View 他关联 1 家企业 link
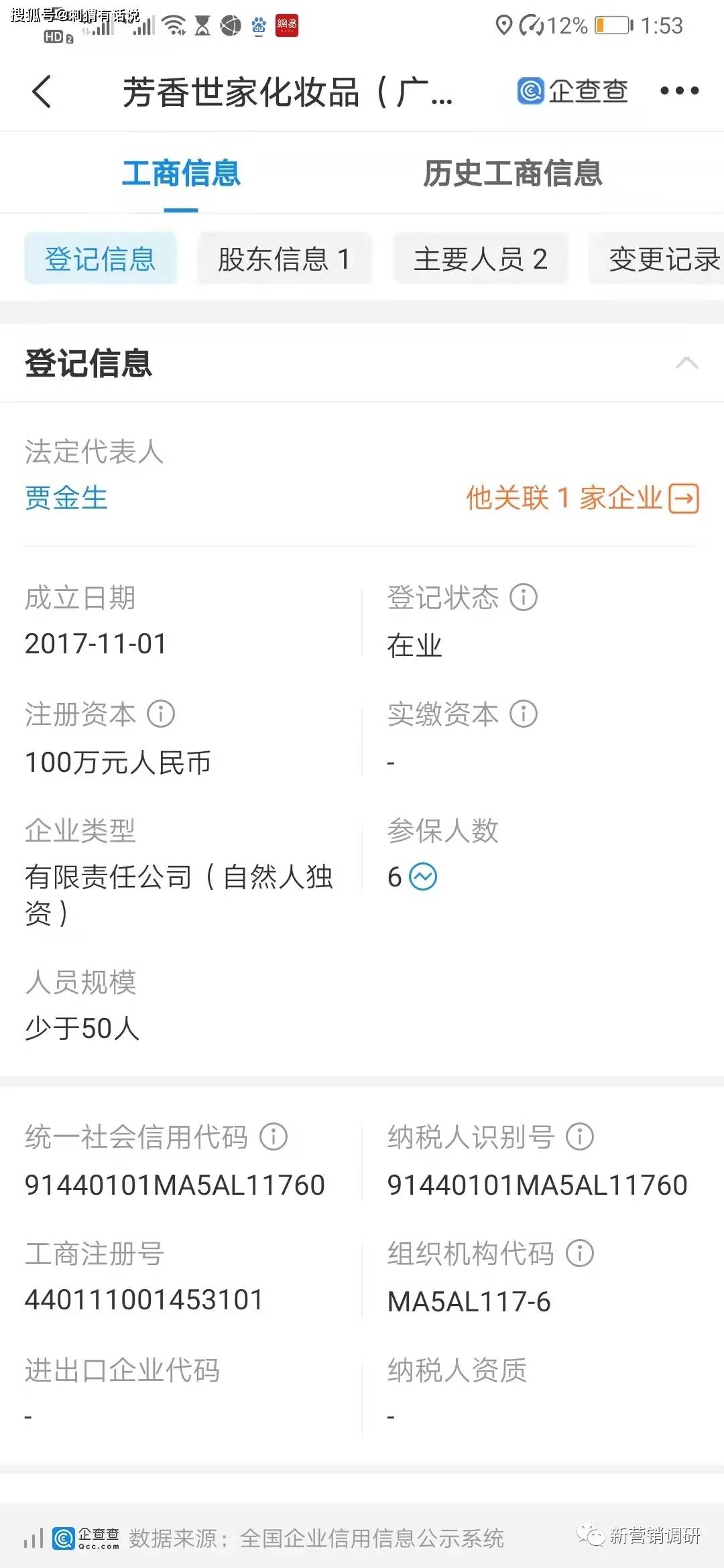Screen dimensions: 724x1568 (x=582, y=498)
